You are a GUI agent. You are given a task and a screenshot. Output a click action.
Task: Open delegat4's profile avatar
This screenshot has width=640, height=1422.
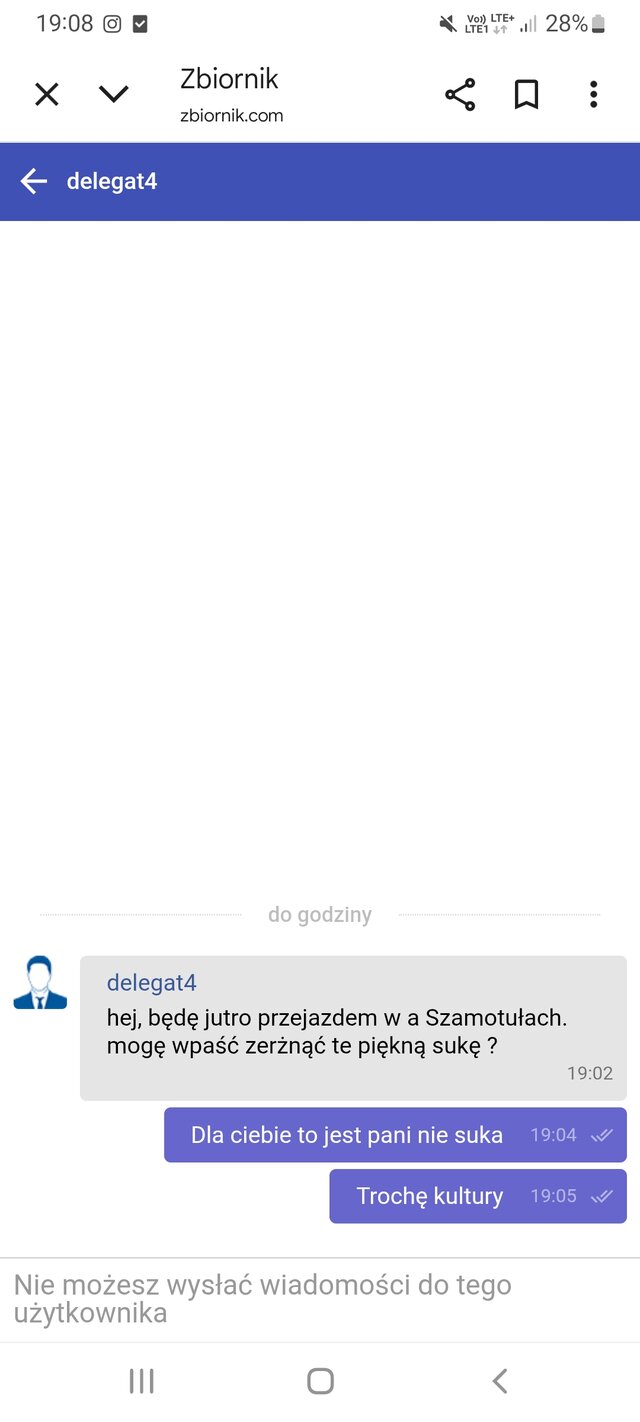pos(40,983)
